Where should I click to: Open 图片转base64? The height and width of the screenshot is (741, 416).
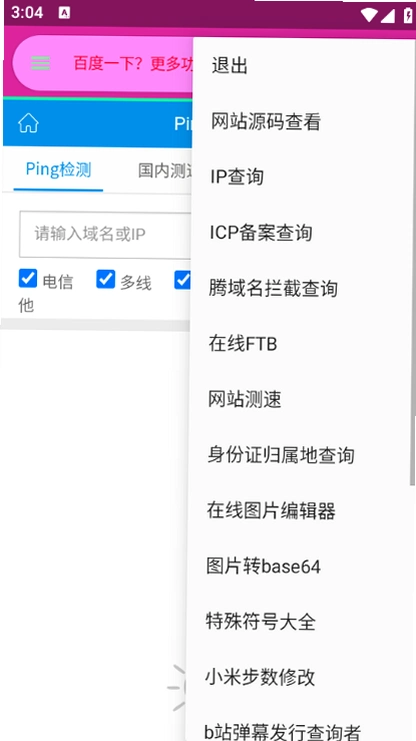[303, 566]
